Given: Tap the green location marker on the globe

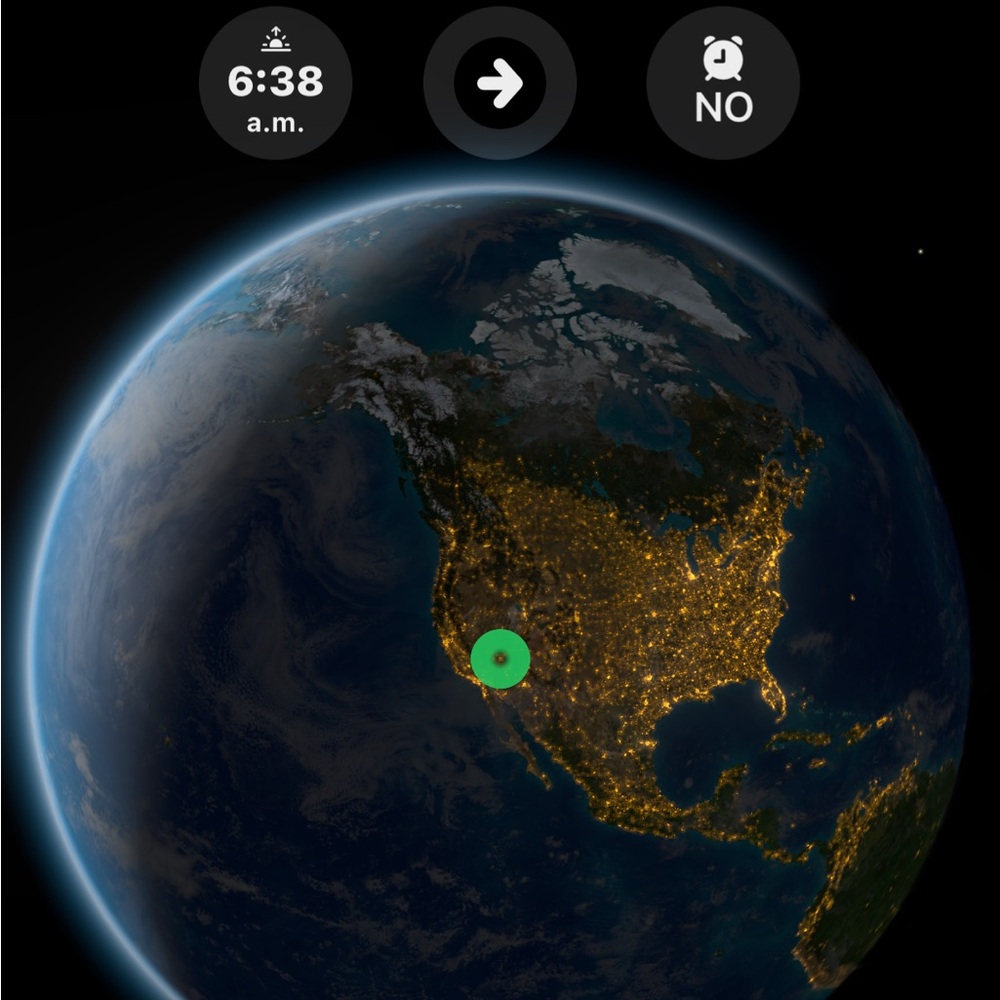Looking at the screenshot, I should (x=500, y=659).
